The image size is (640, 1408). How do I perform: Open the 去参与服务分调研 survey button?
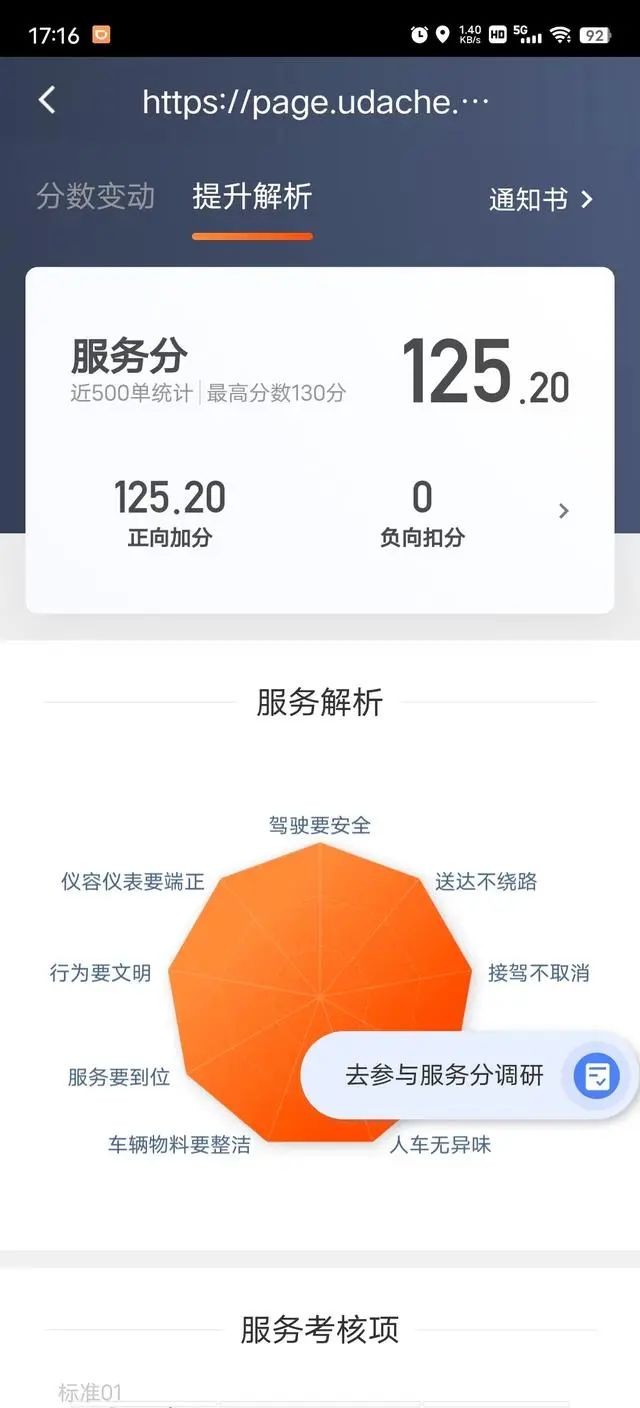pos(468,1076)
